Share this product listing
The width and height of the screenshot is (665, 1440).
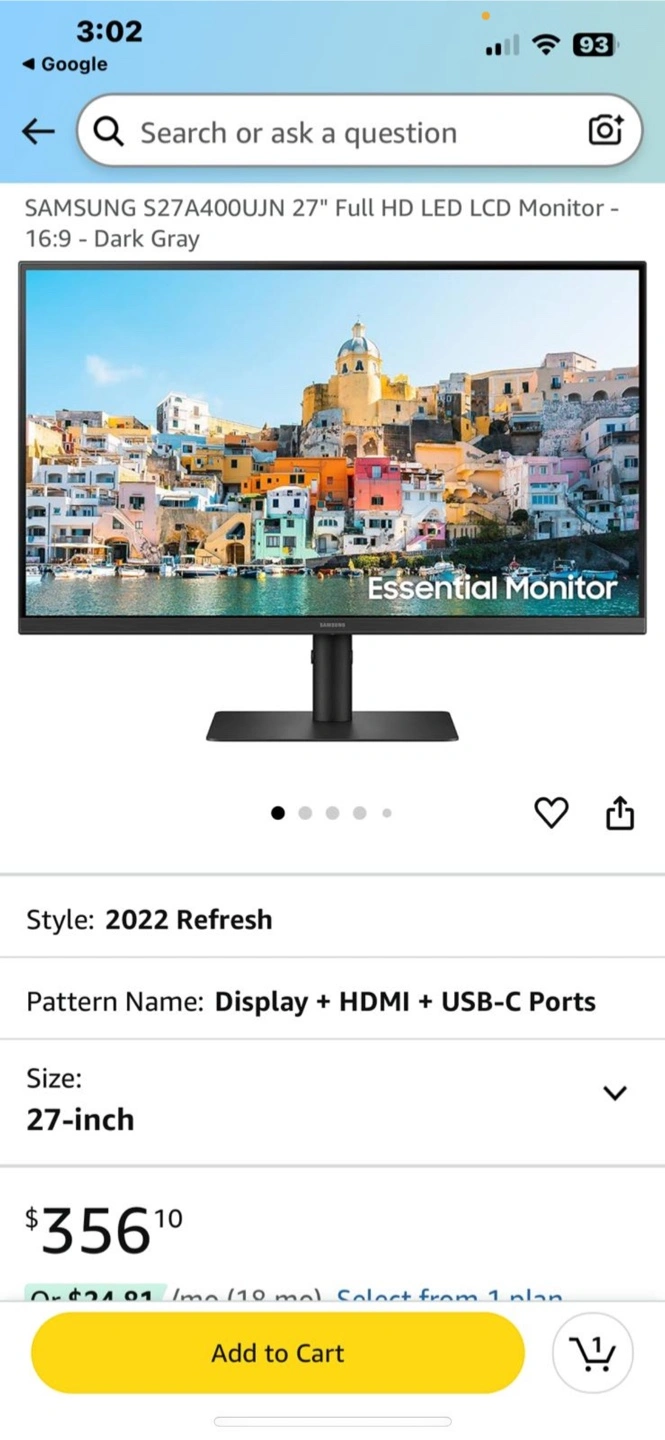pyautogui.click(x=620, y=813)
